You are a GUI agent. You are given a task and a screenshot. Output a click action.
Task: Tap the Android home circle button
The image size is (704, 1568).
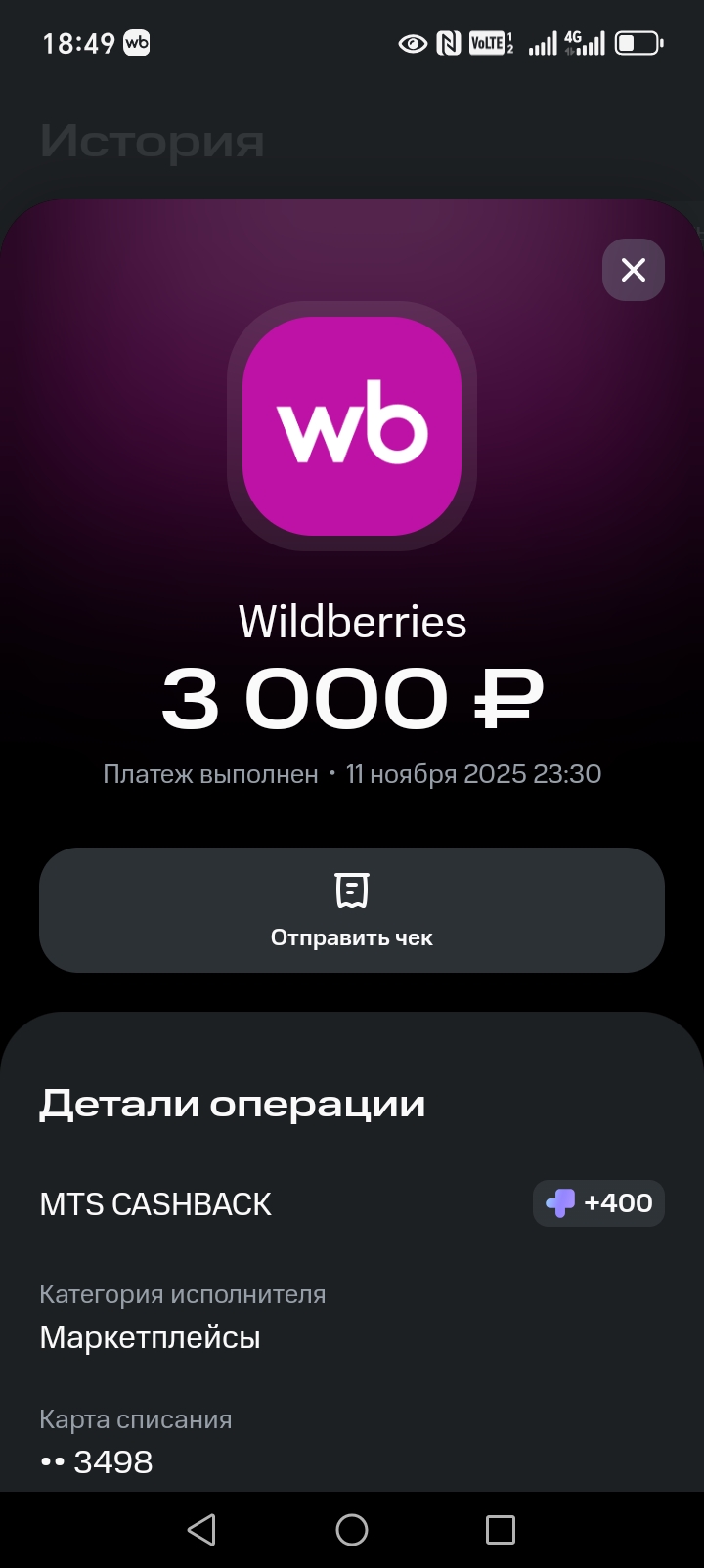tap(352, 1529)
